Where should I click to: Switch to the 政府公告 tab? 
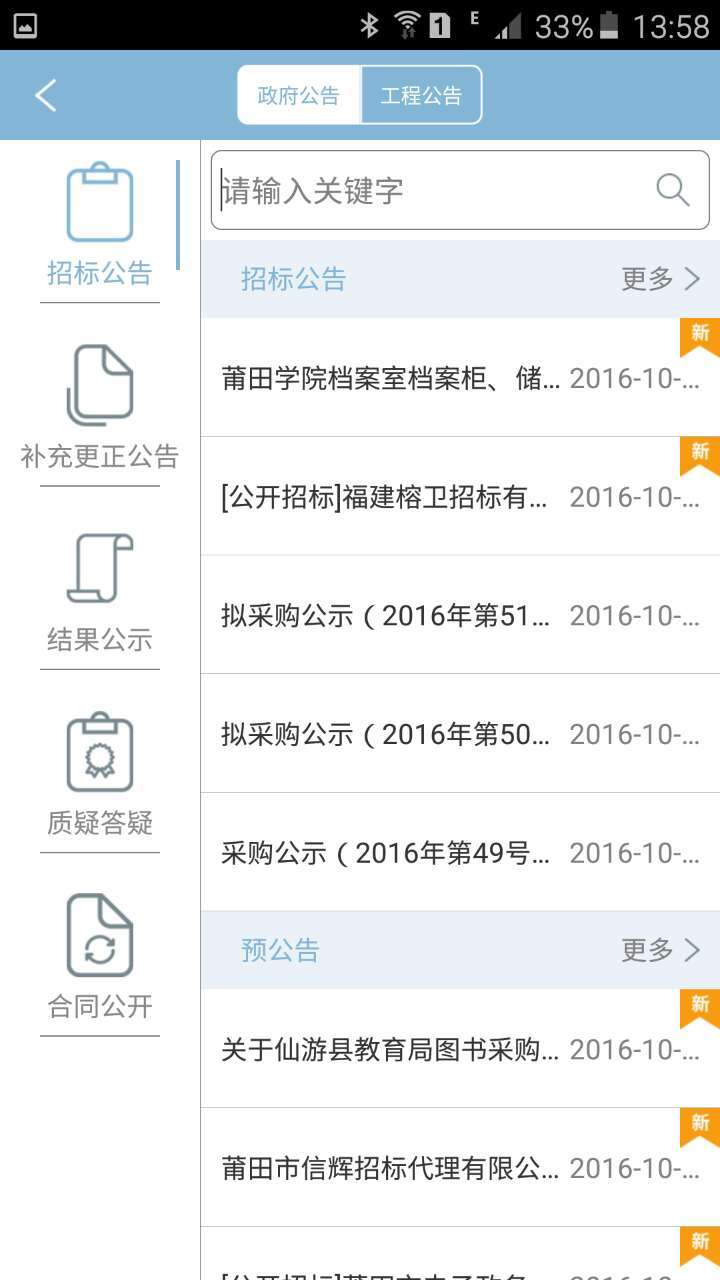tap(300, 94)
